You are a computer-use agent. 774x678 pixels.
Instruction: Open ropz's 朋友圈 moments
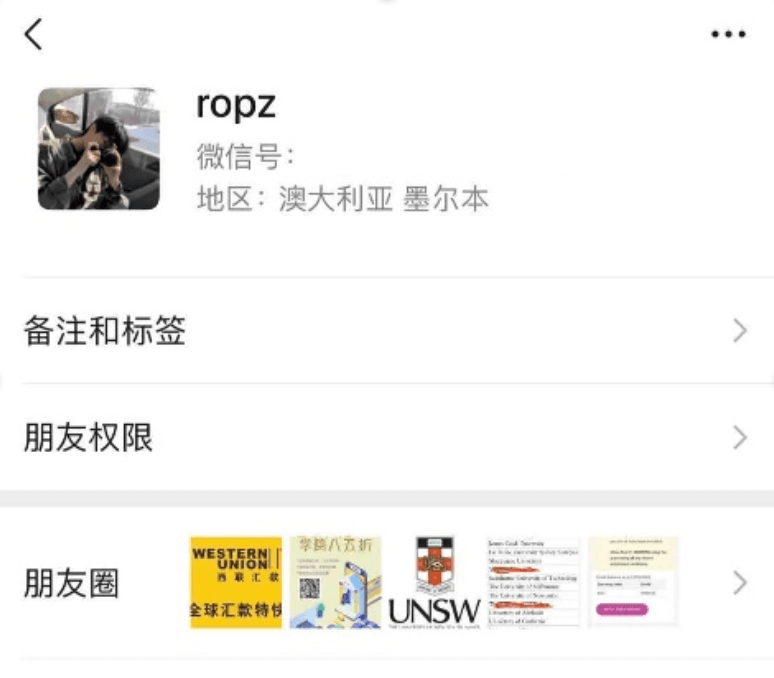(386, 583)
